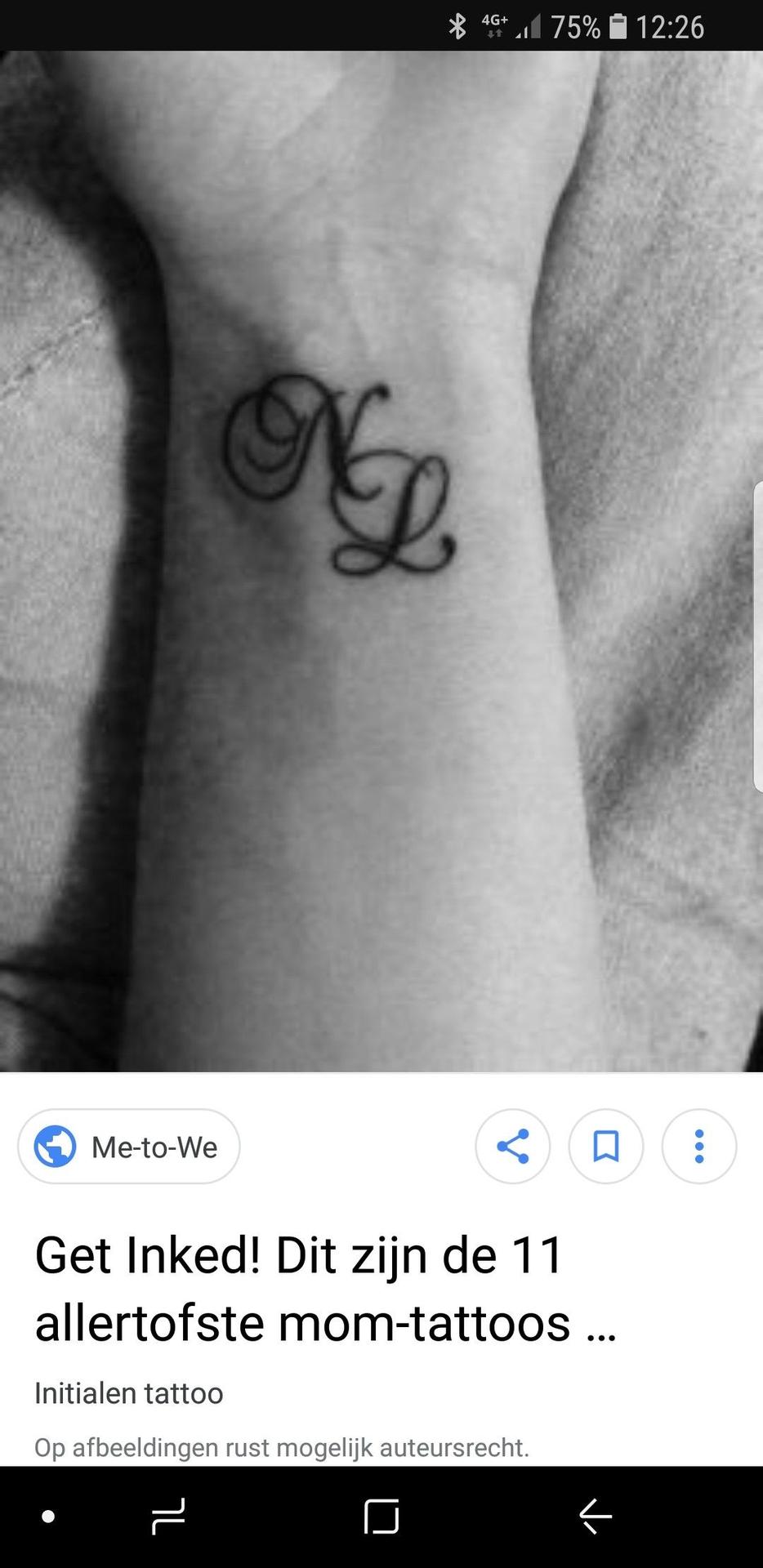763x1568 pixels.
Task: Go to the home screen
Action: (x=381, y=1517)
